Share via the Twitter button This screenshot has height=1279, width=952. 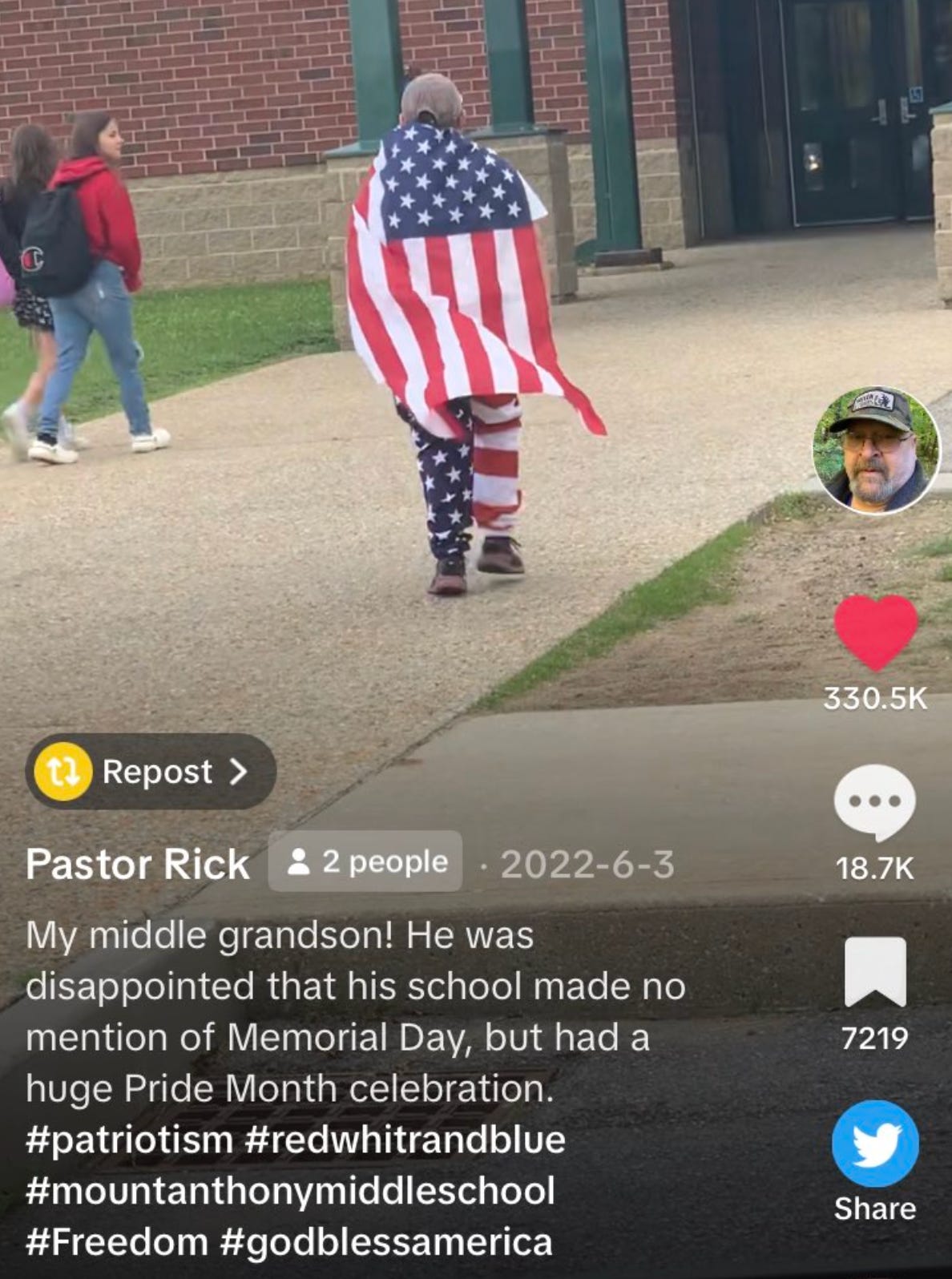pos(875,1144)
